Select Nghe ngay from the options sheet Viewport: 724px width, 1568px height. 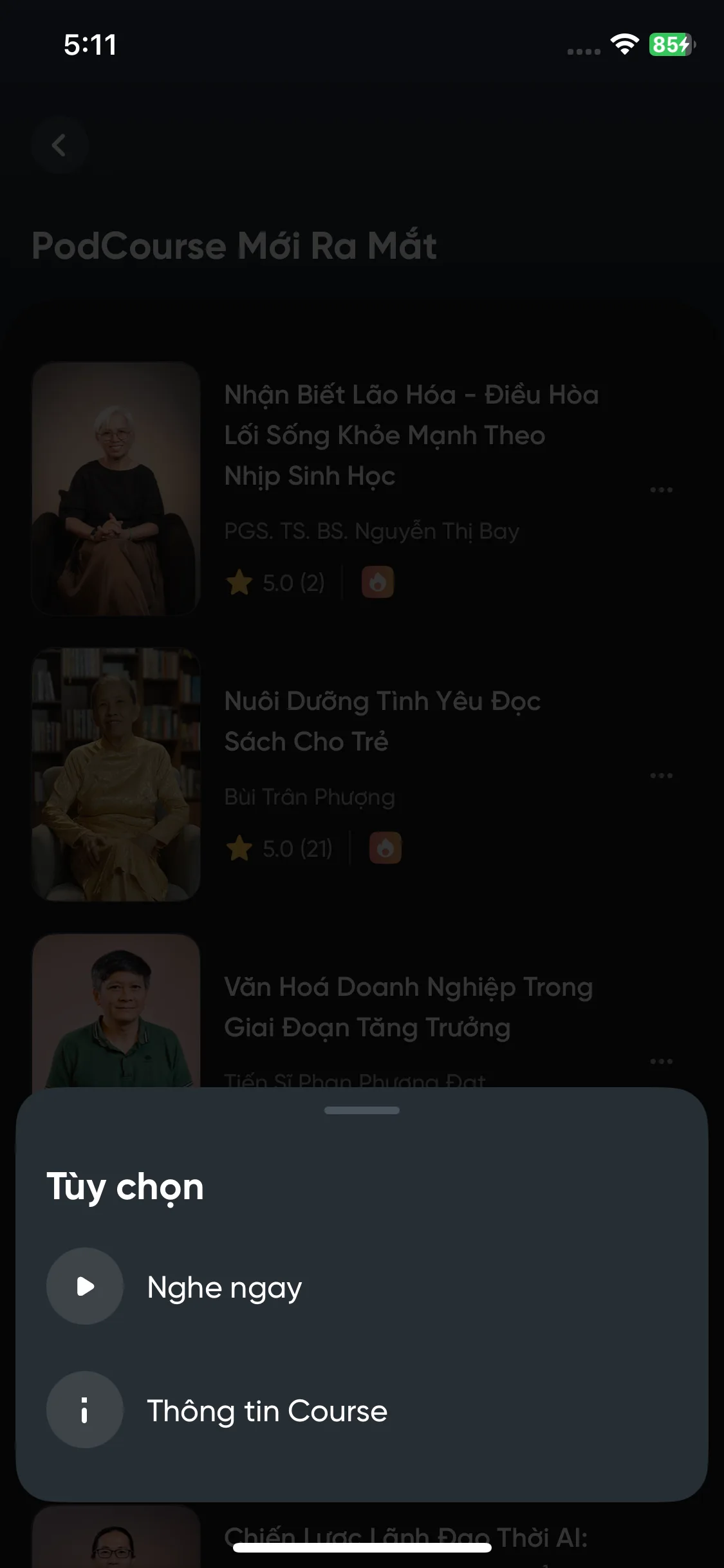pos(223,1285)
